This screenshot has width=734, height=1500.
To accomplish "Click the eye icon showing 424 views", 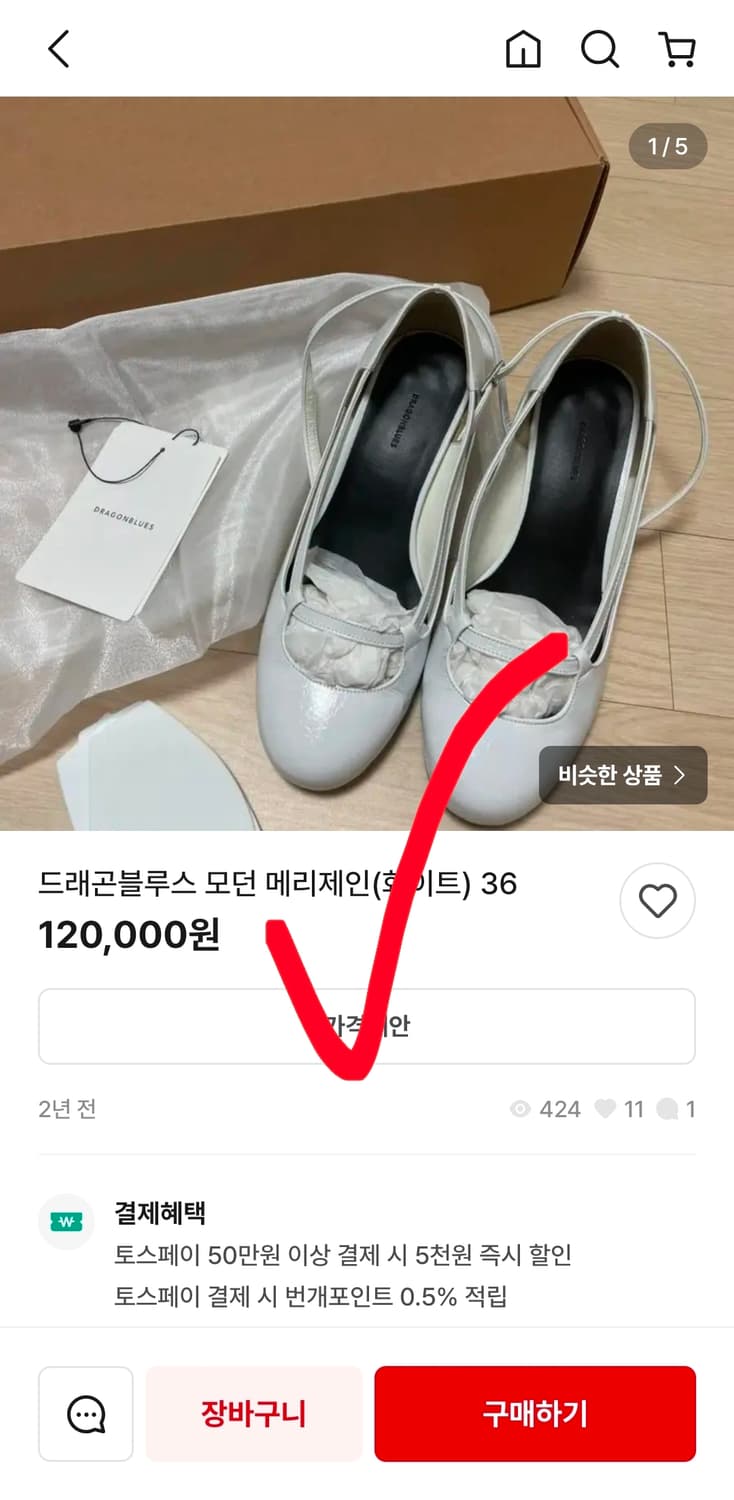I will (x=521, y=1109).
